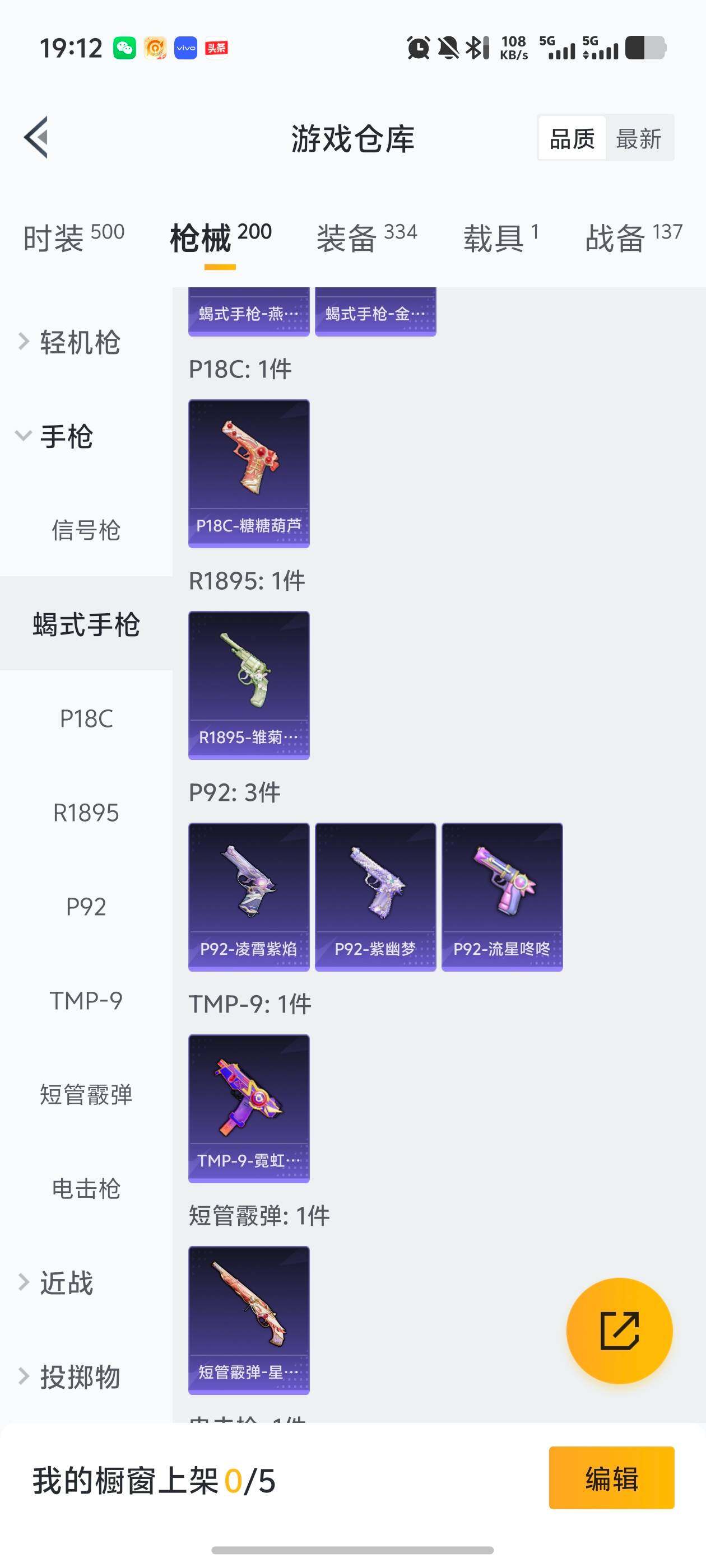Switch sorting to 最新
The image size is (706, 1568).
coord(638,139)
